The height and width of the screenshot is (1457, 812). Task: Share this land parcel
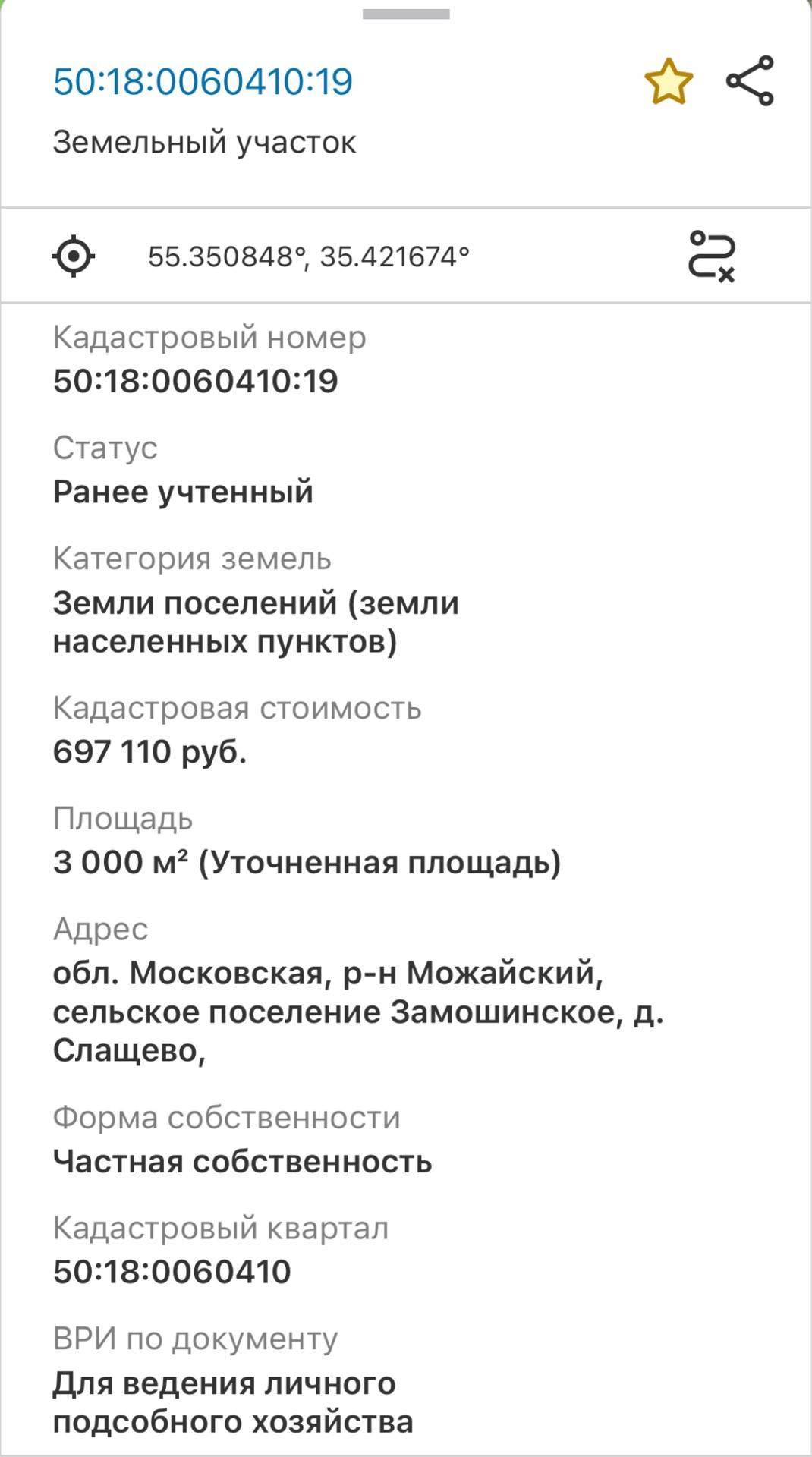tap(750, 80)
